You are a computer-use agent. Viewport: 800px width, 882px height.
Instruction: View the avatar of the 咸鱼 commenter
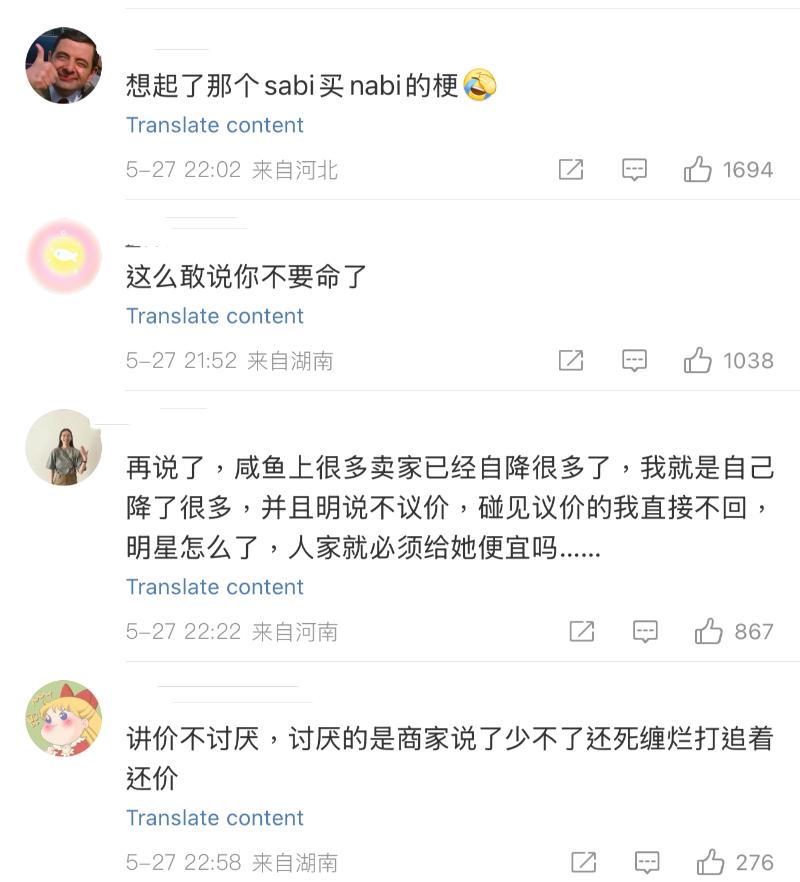(63, 448)
